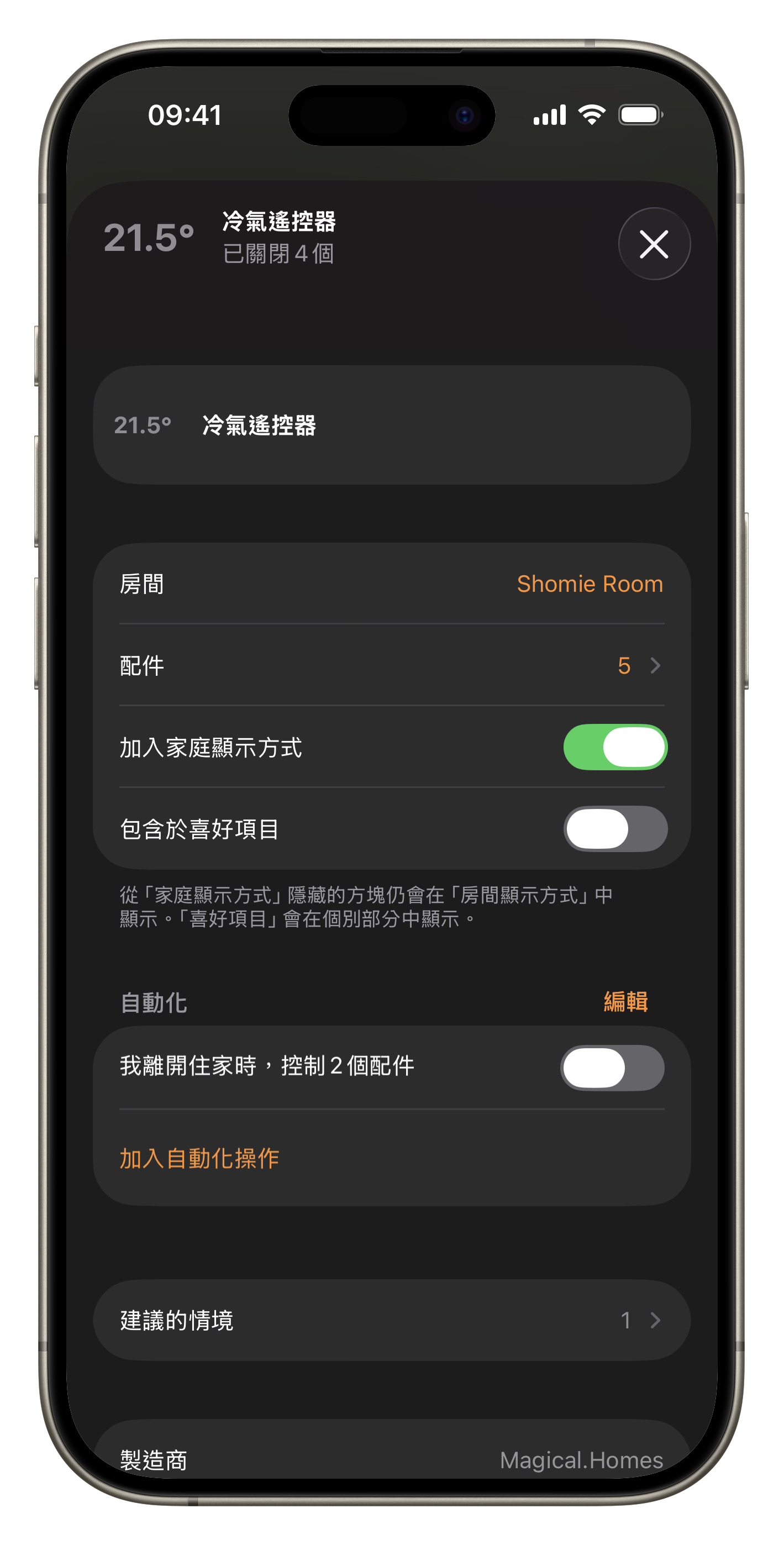Tap 加入自動化操作
Image resolution: width=784 pixels, height=1545 pixels.
pos(200,1159)
